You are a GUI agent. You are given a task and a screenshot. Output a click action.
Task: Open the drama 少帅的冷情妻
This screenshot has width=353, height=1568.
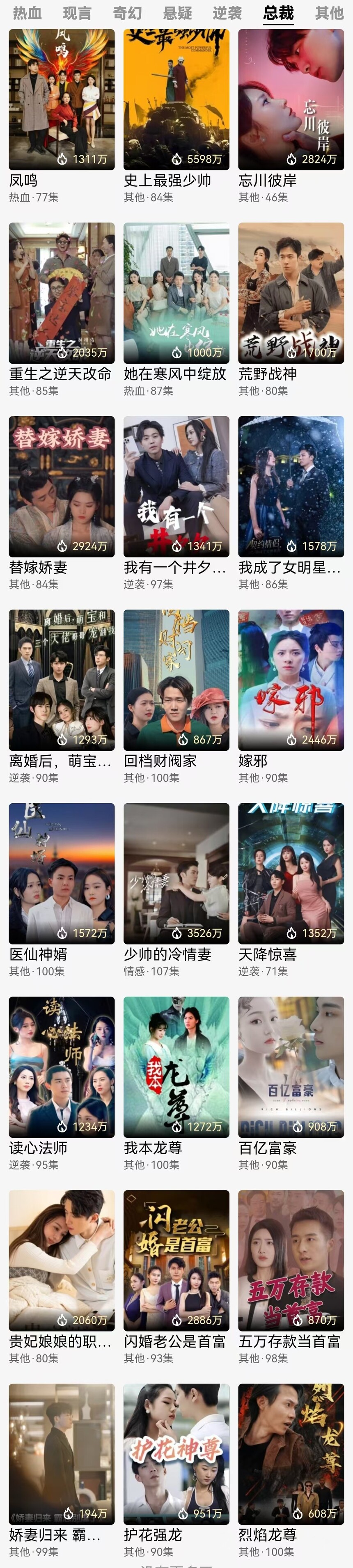176,873
